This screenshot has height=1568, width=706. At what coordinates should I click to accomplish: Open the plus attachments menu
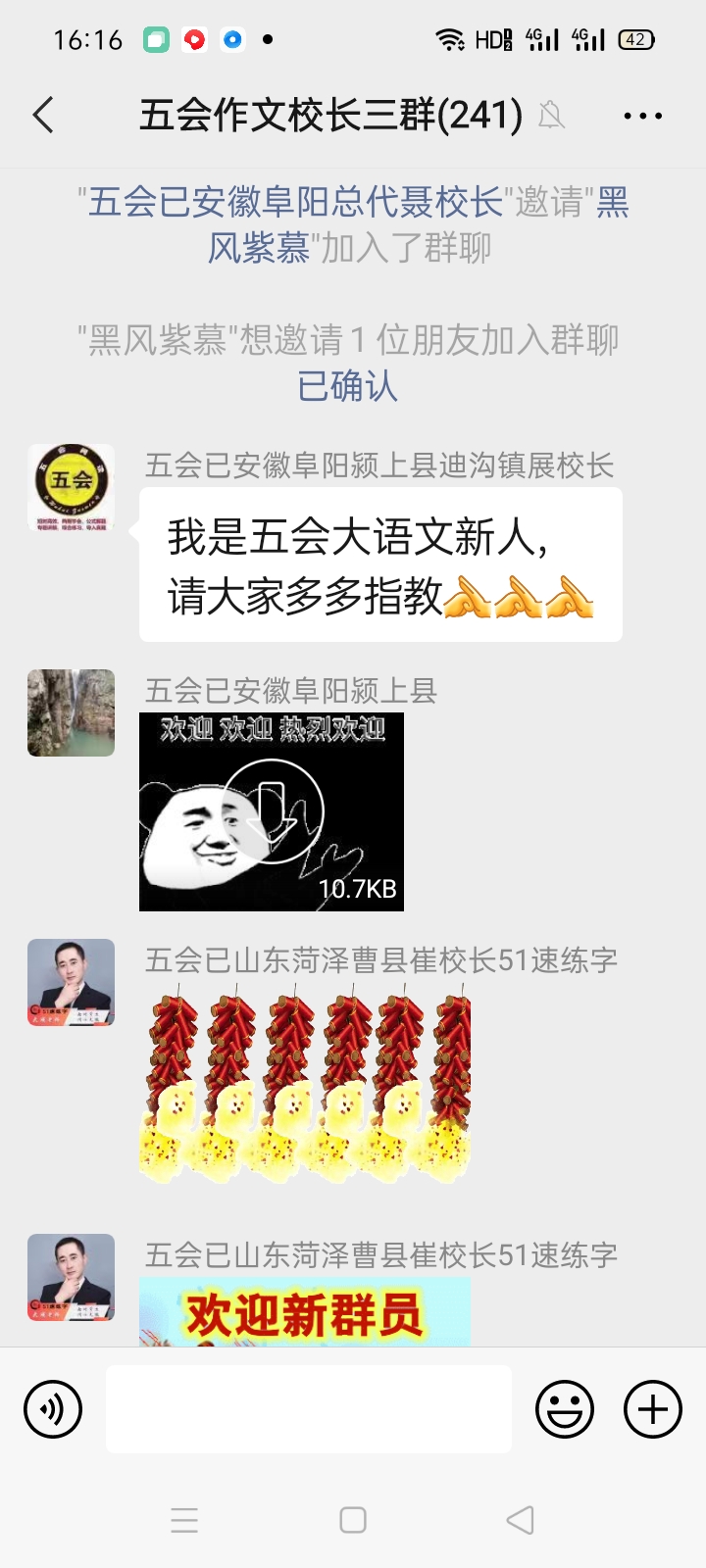653,1409
